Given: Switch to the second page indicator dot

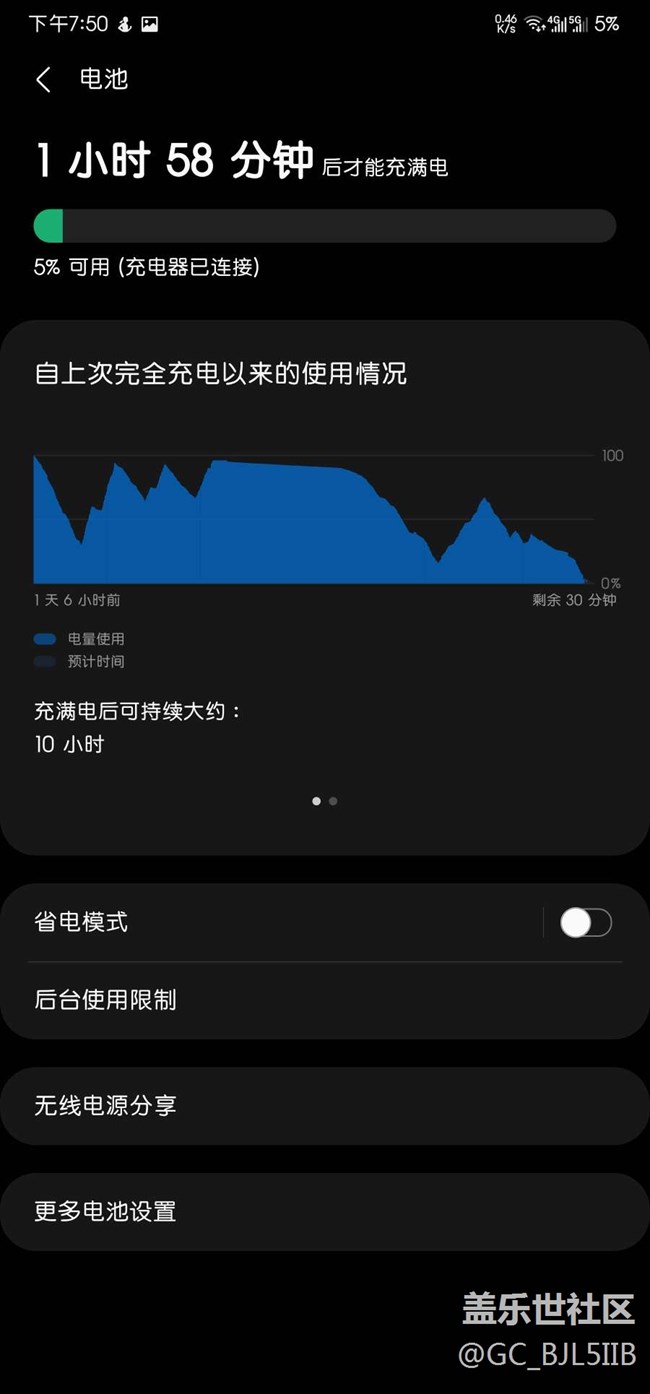Looking at the screenshot, I should tap(333, 801).
